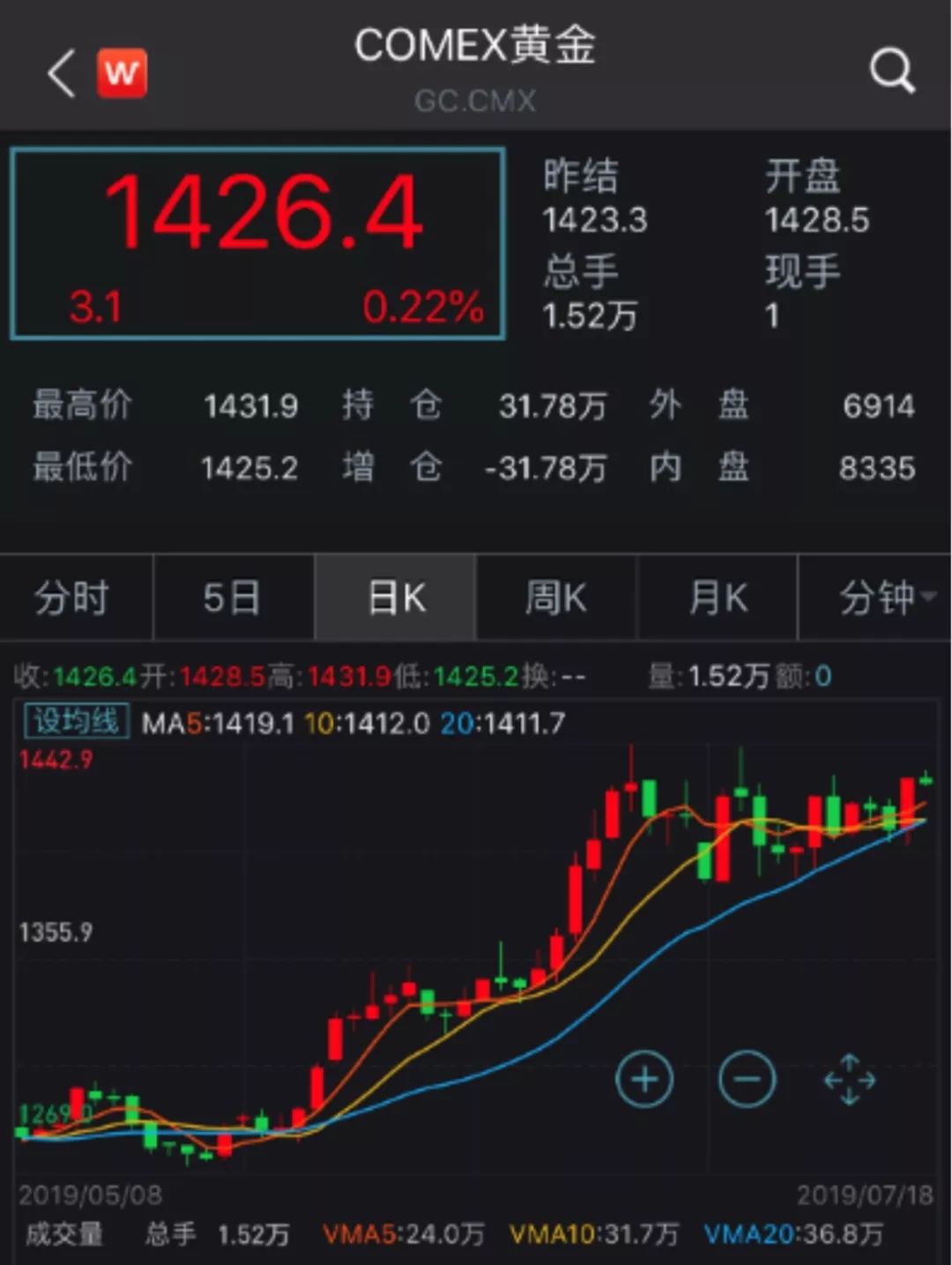The height and width of the screenshot is (1265, 952).
Task: Zoom in the chart with plus
Action: point(644,1079)
